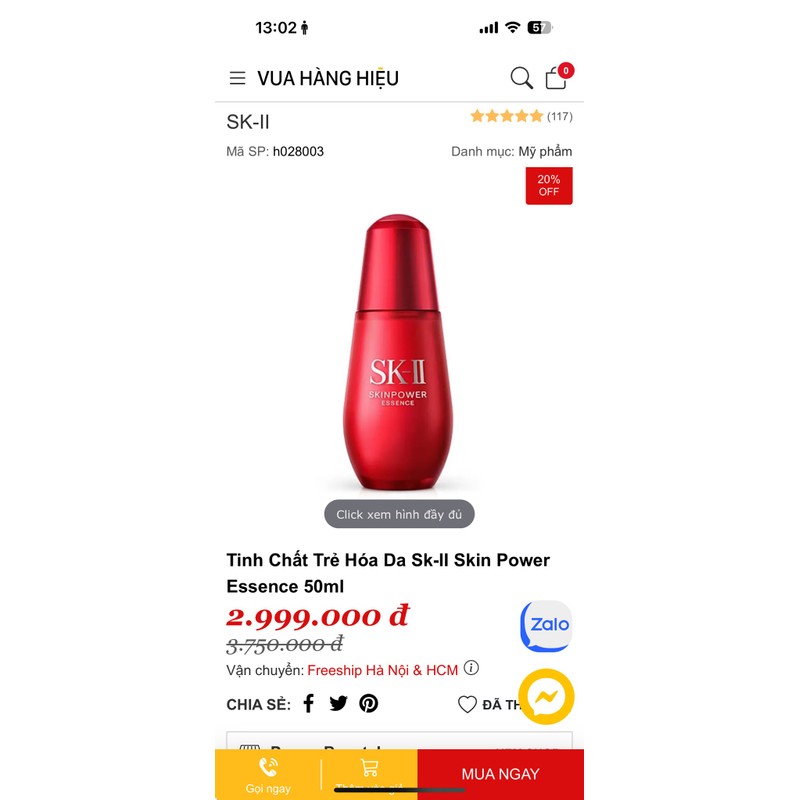Share on Facebook
The image size is (800, 800).
(308, 703)
